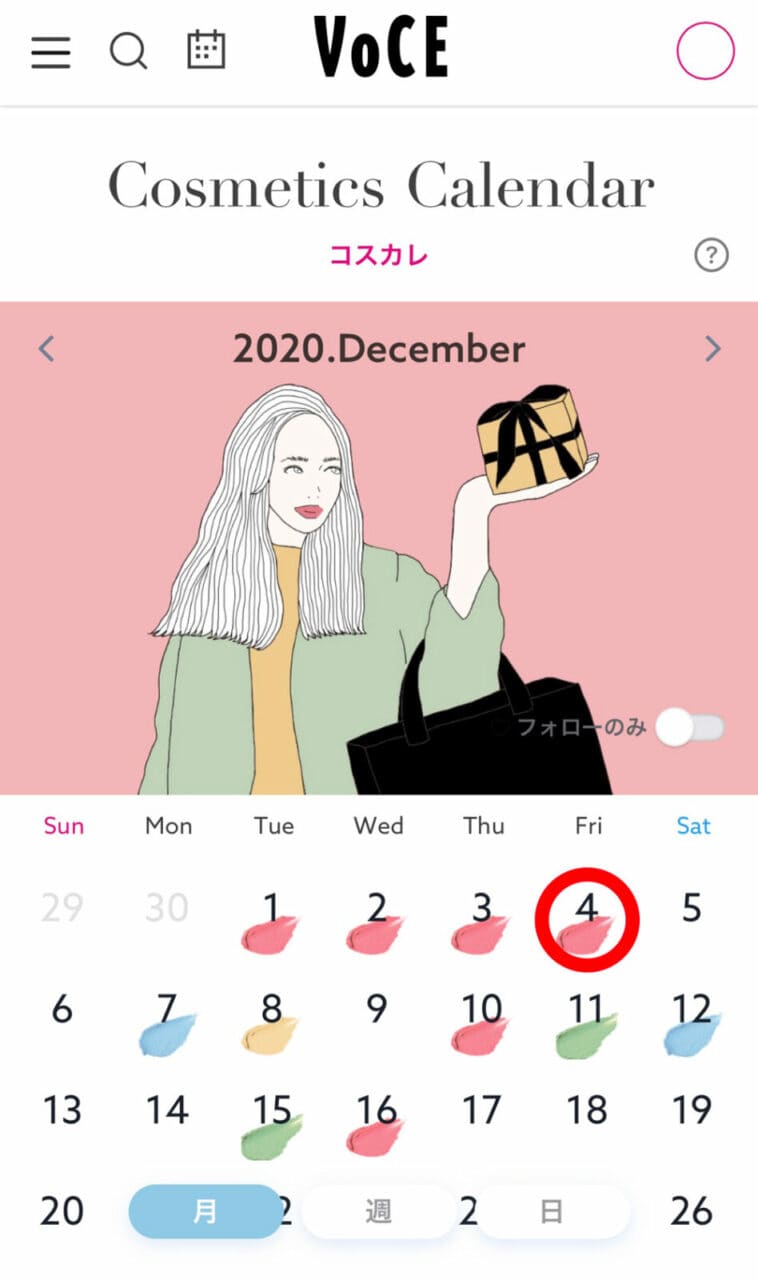Screen dimensions: 758x1280
Task: Open the profile circle icon
Action: pos(705,50)
